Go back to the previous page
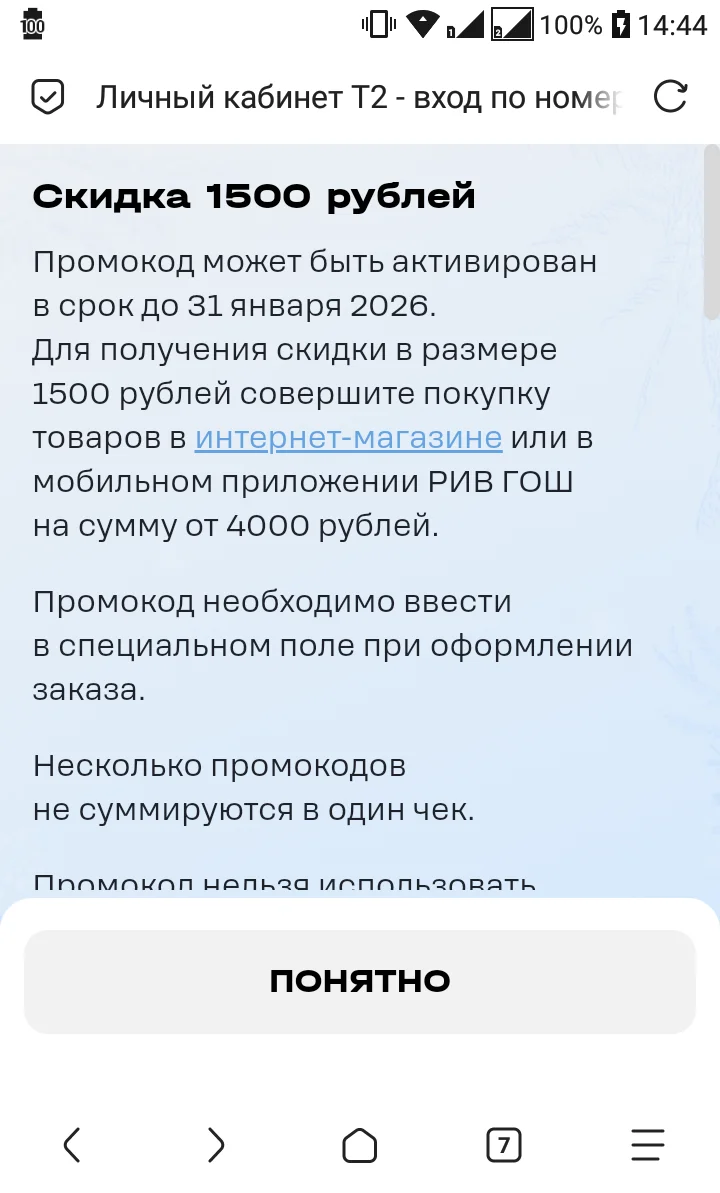The image size is (720, 1193). 72,1145
